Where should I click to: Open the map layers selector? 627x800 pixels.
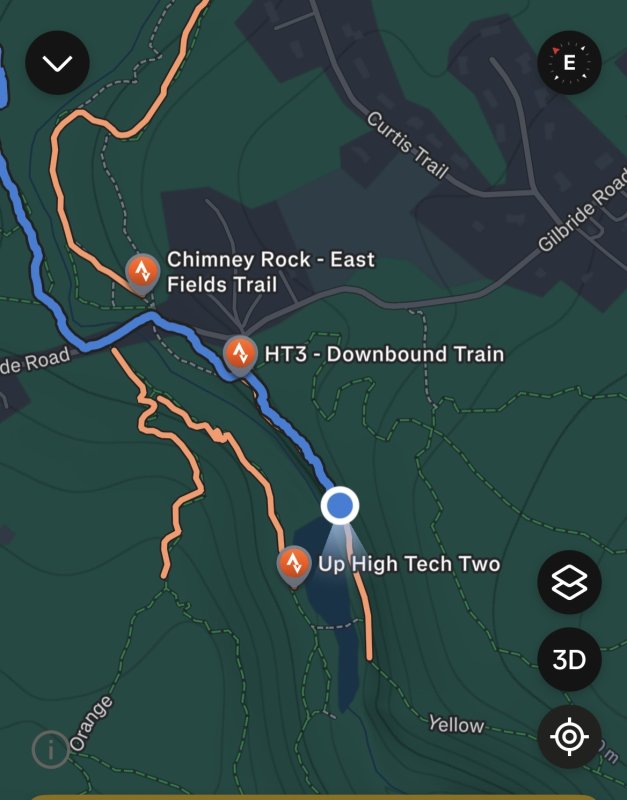[569, 582]
